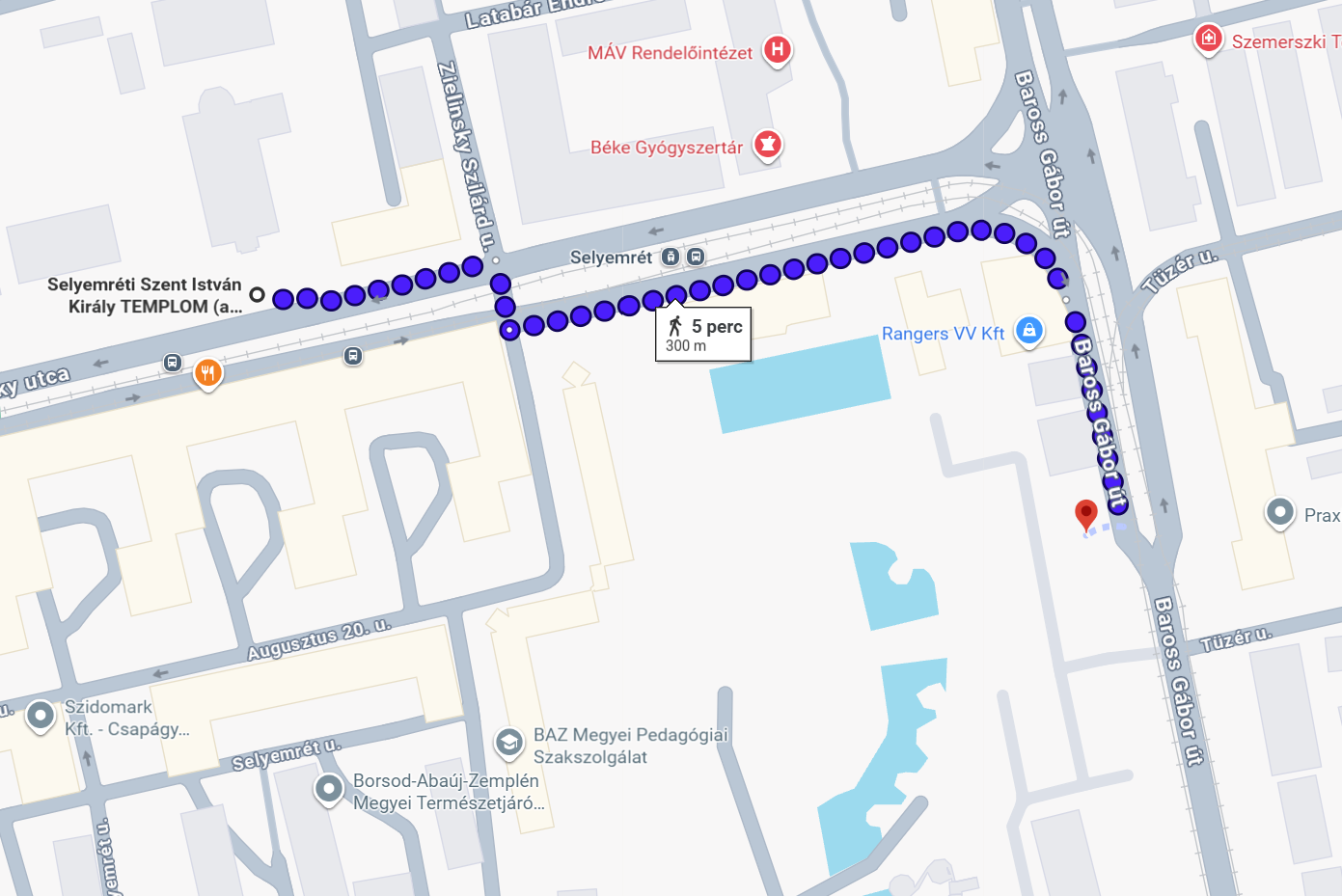Open Borsod-Abaúj-Zemplén Megyei Természetjáró marker
The image size is (1342, 896).
[x=329, y=789]
